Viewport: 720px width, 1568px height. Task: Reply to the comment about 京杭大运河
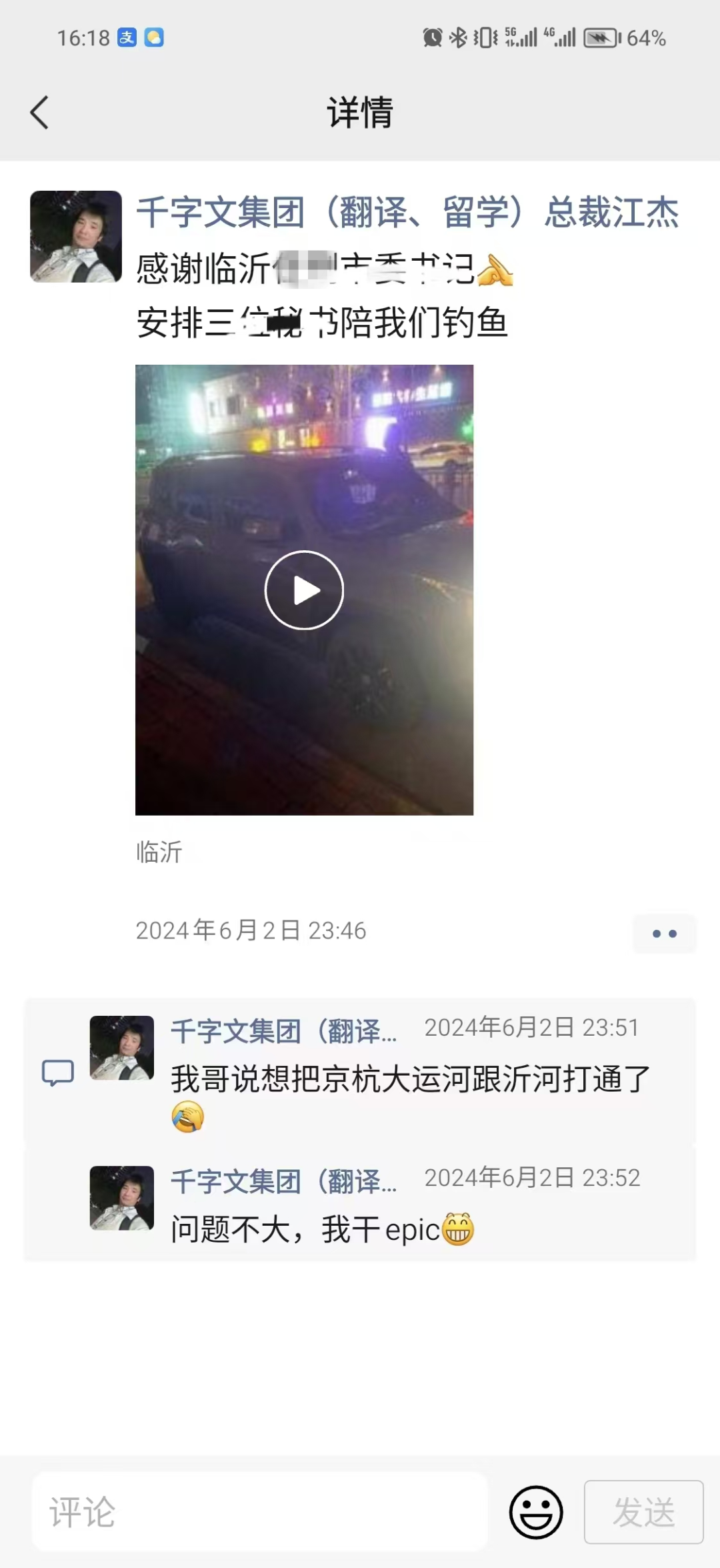click(x=410, y=1079)
